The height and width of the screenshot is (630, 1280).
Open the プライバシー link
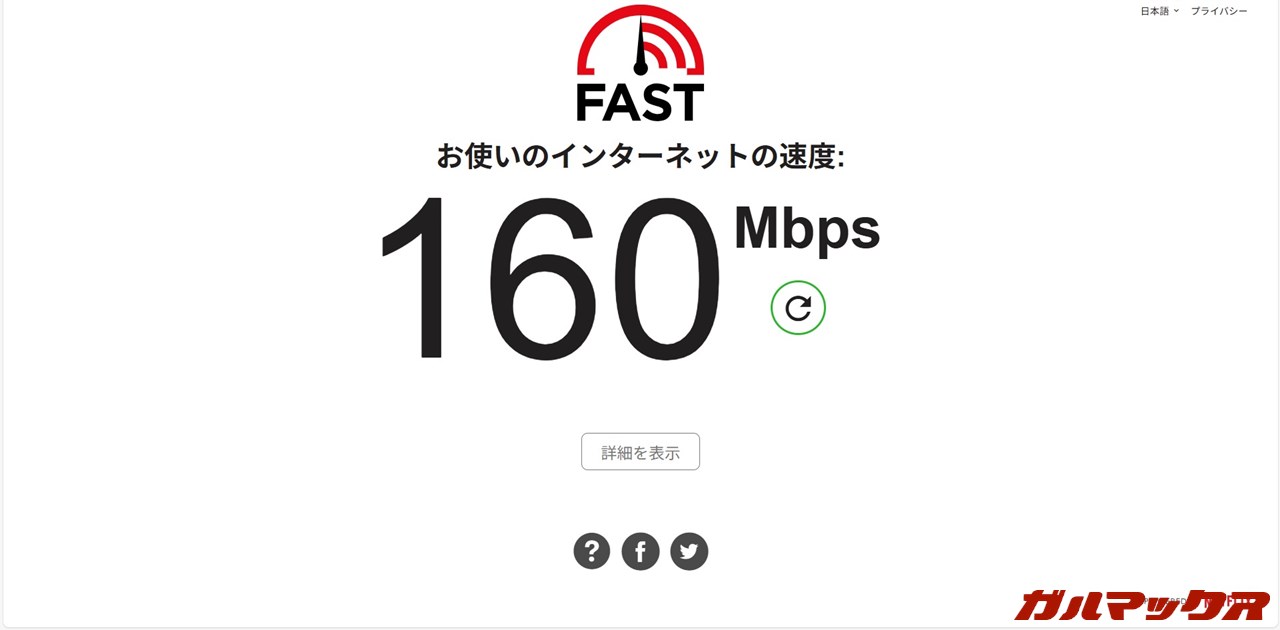(x=1218, y=11)
